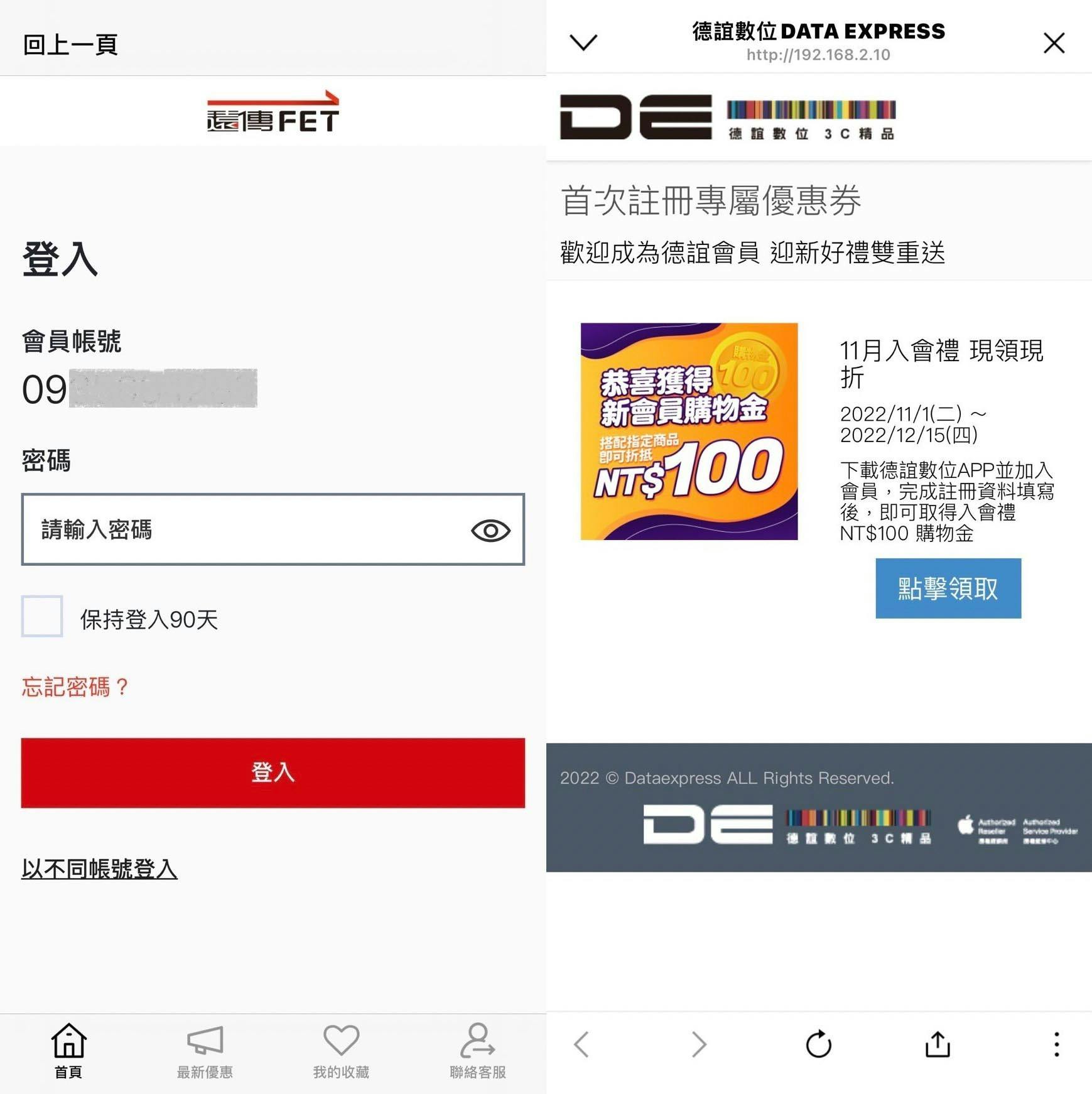The image size is (1092, 1094).
Task: Switch to the 首頁 tab
Action: [x=68, y=1051]
